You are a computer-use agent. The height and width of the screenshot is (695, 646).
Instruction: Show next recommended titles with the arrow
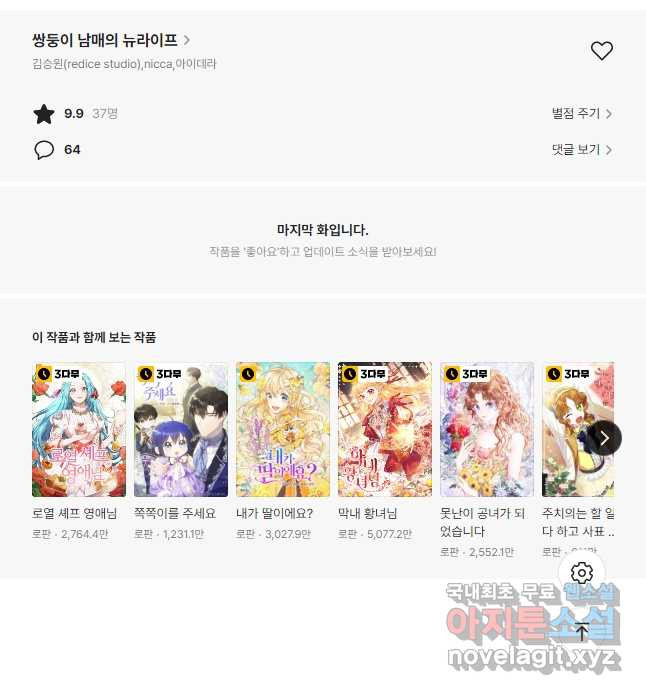click(604, 438)
